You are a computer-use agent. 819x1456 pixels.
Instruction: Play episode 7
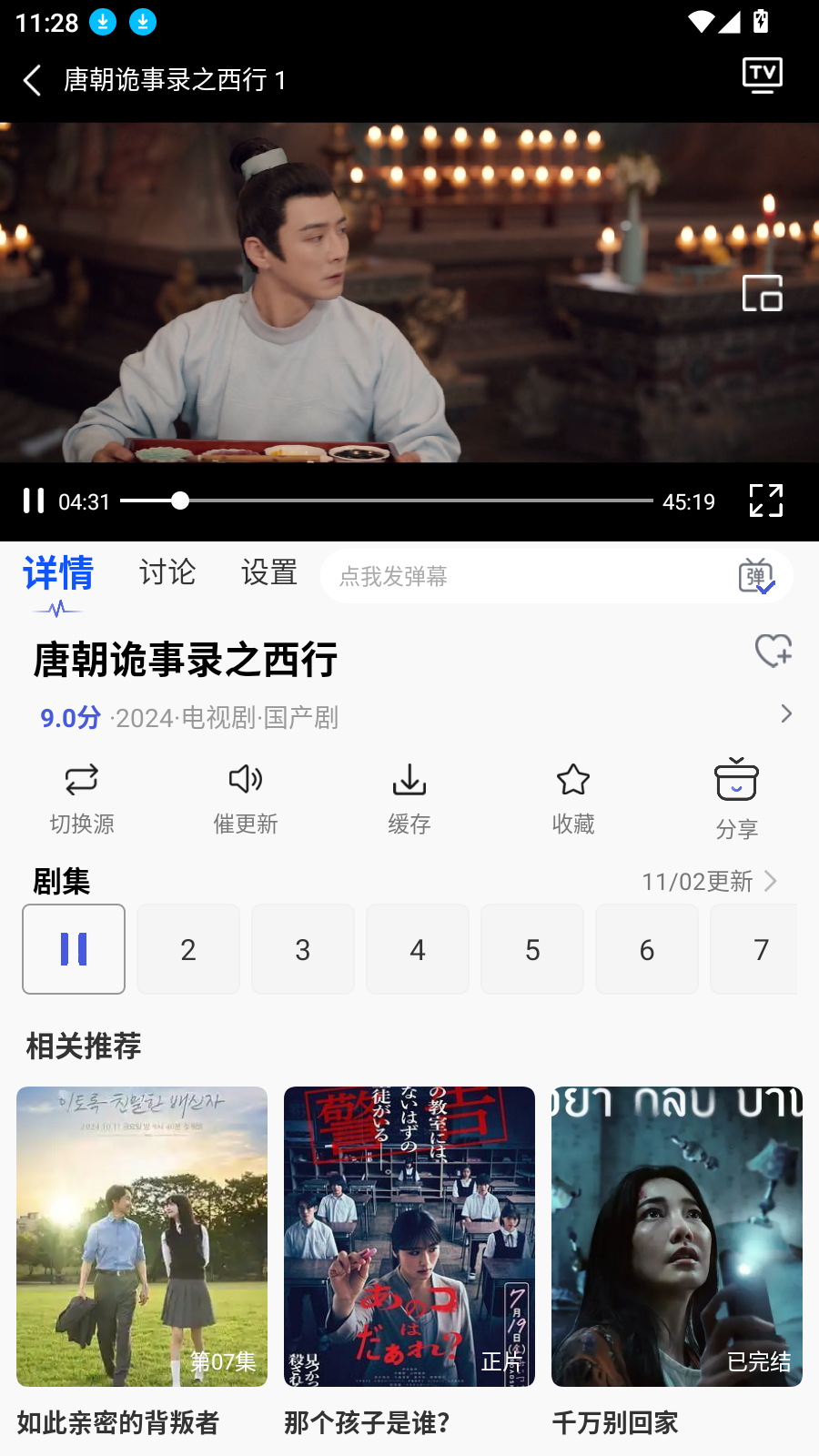click(762, 949)
